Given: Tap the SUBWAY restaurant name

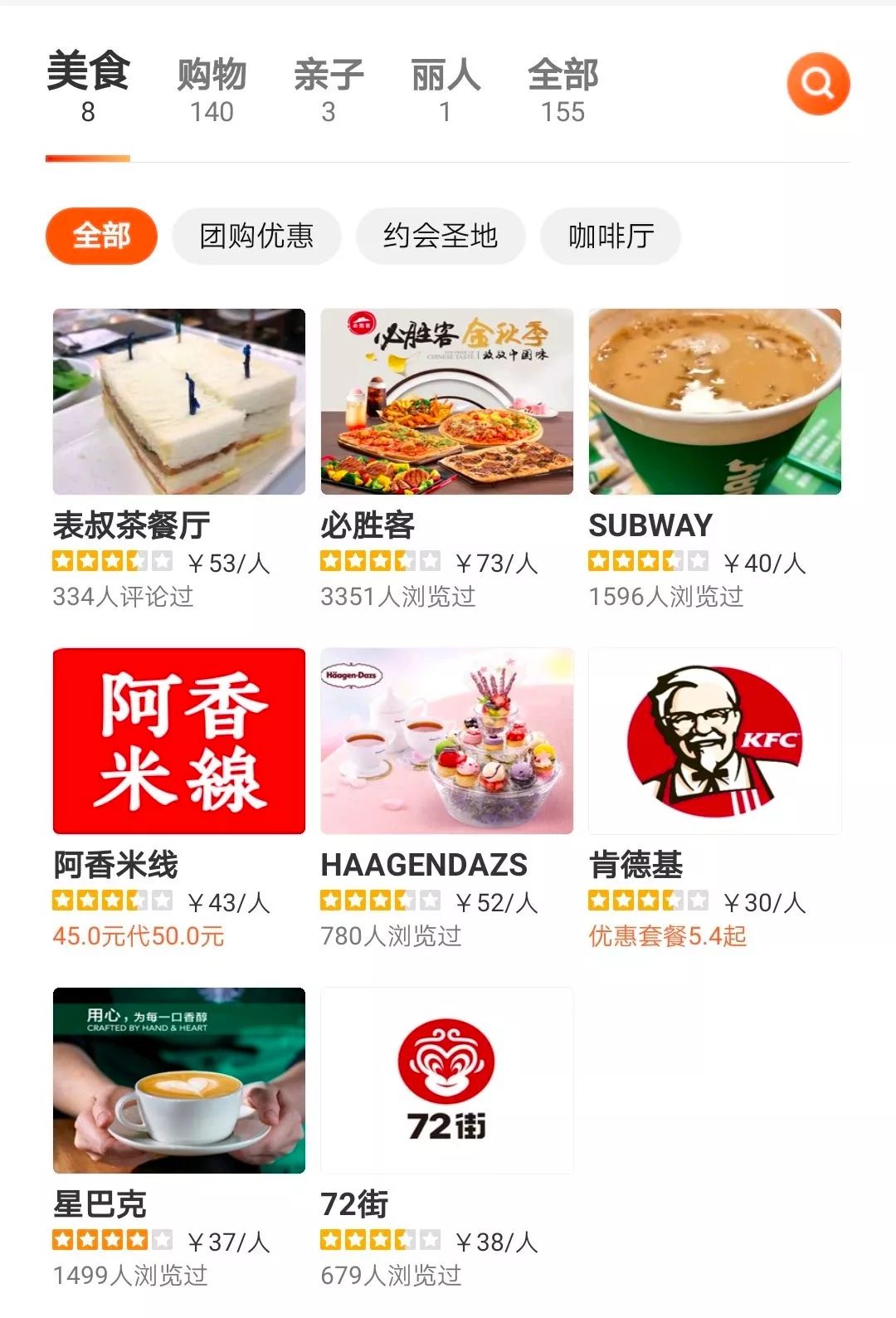Looking at the screenshot, I should [649, 525].
